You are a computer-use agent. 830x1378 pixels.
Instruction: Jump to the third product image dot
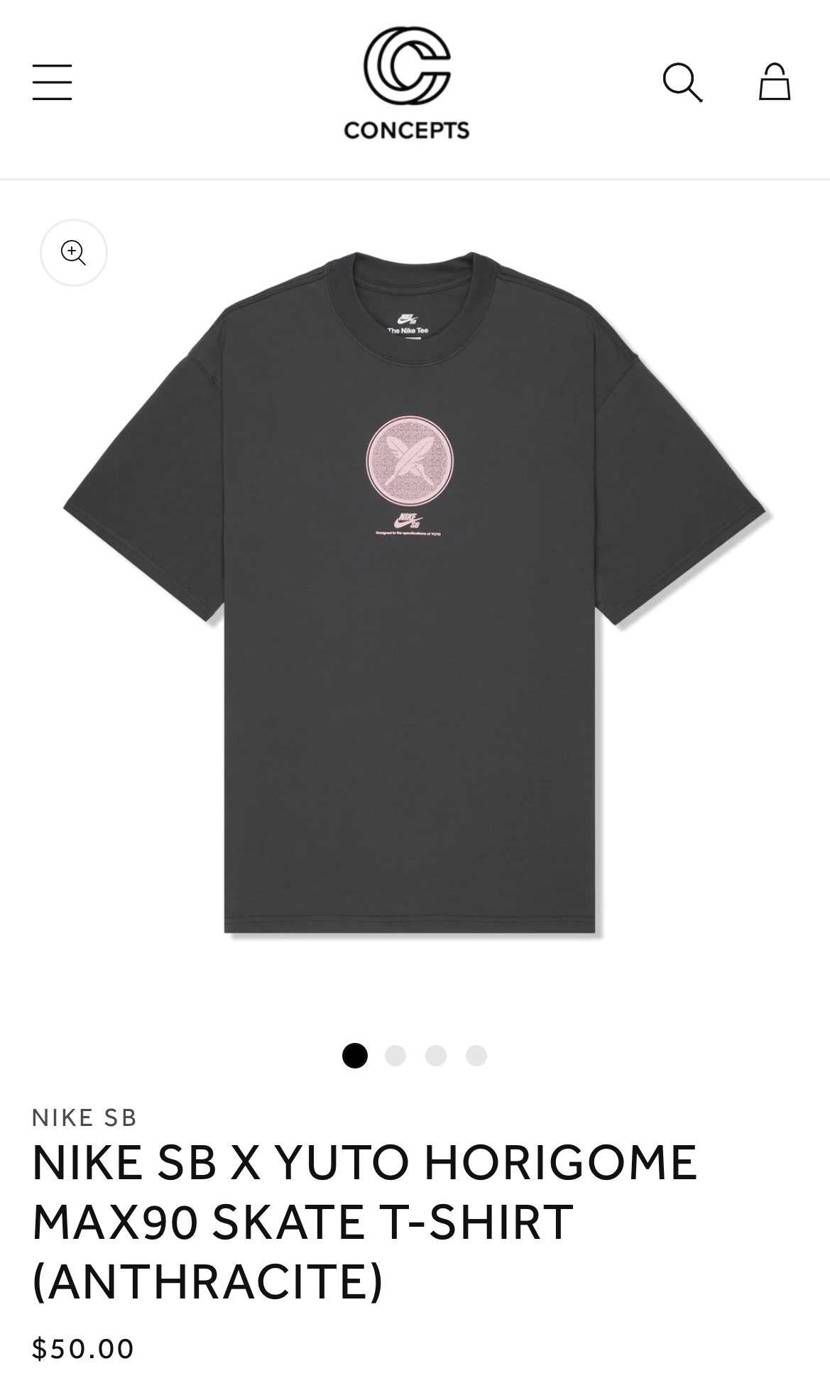[436, 1056]
